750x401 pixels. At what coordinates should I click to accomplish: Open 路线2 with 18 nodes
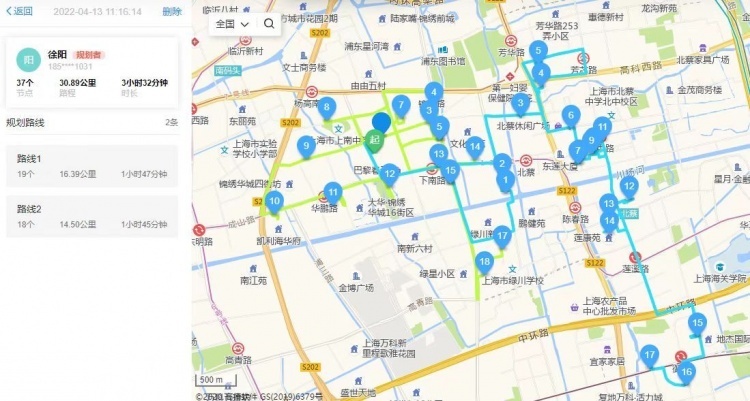click(92, 216)
